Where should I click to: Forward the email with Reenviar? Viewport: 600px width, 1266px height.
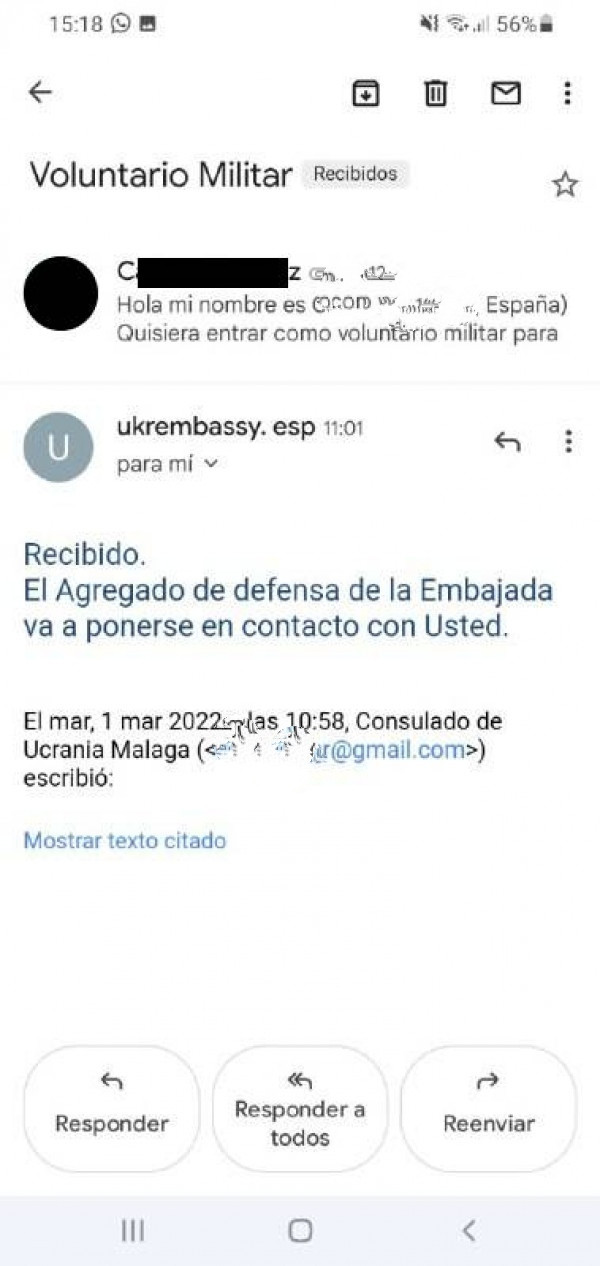click(488, 1108)
